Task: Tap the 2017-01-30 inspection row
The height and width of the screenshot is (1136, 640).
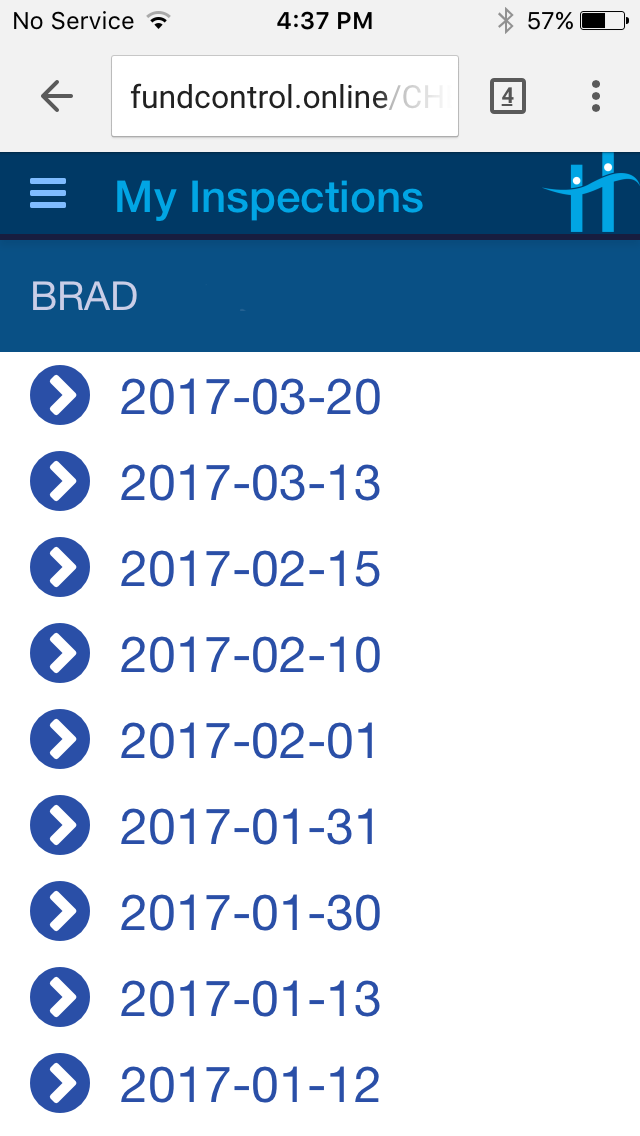Action: (250, 914)
